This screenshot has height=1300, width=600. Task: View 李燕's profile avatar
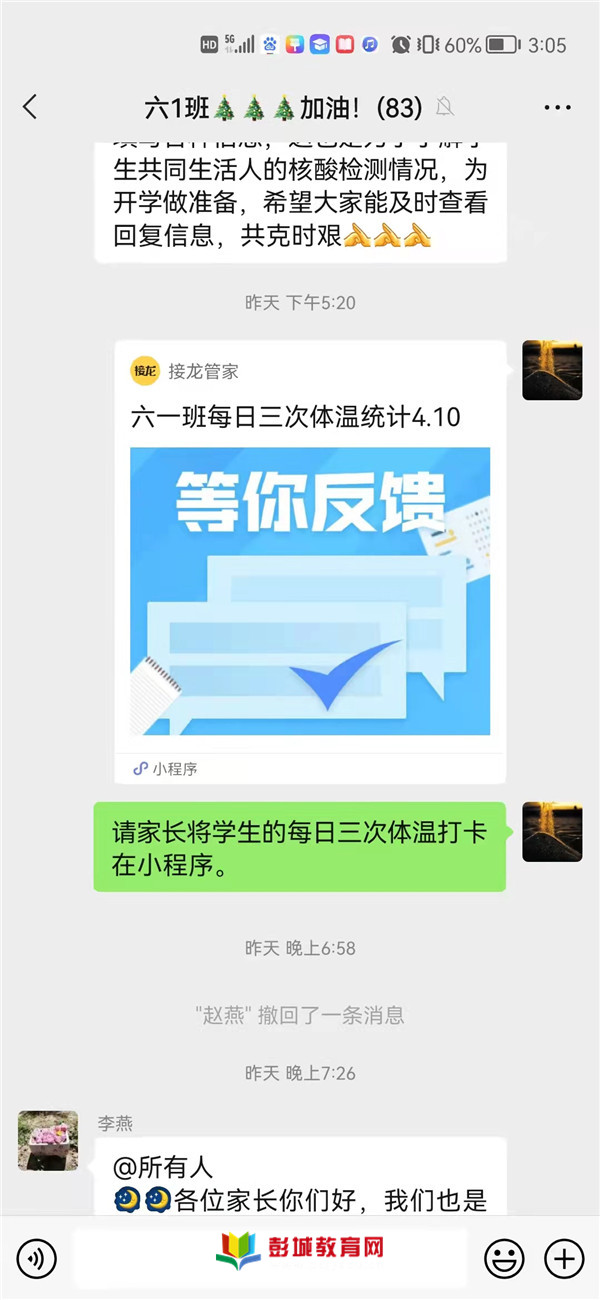click(x=47, y=1140)
